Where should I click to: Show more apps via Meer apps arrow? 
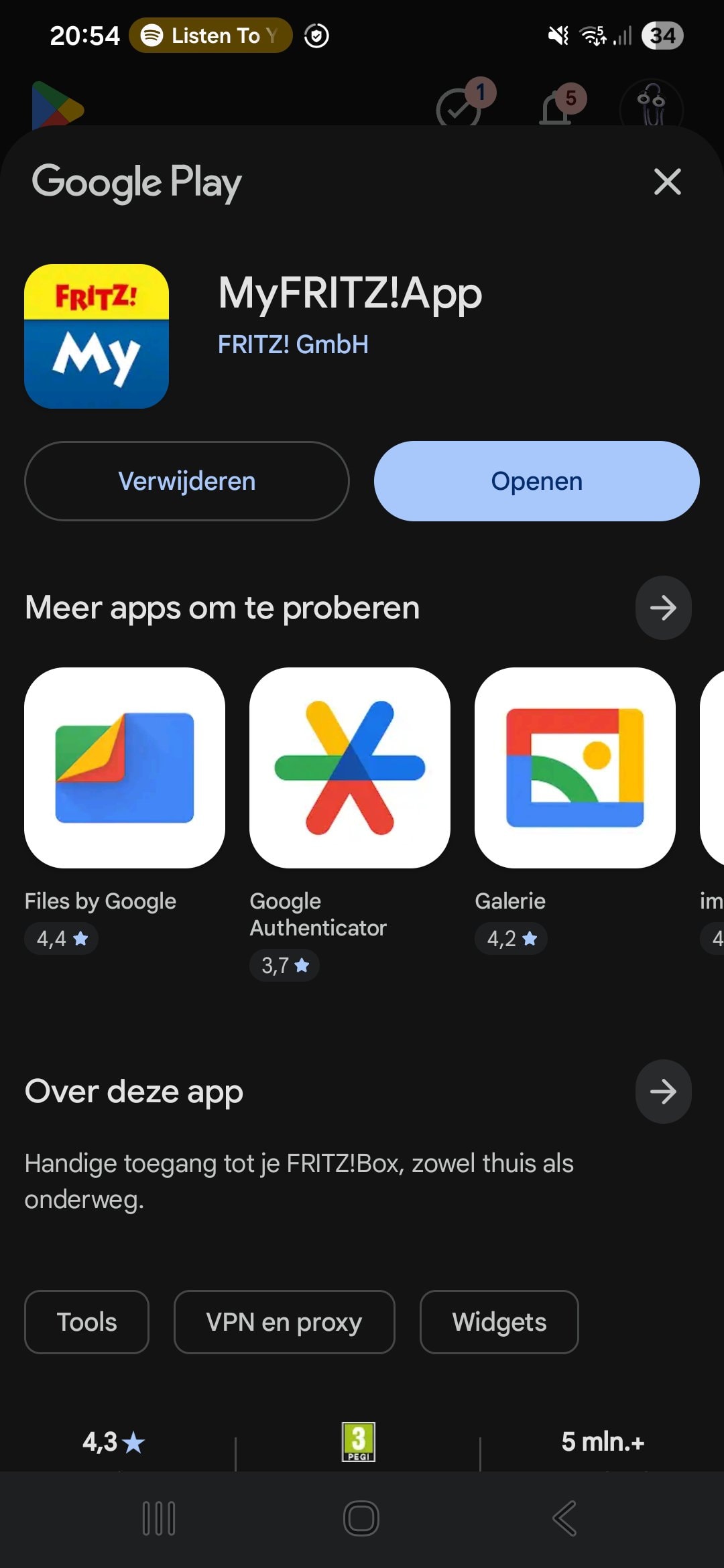663,608
